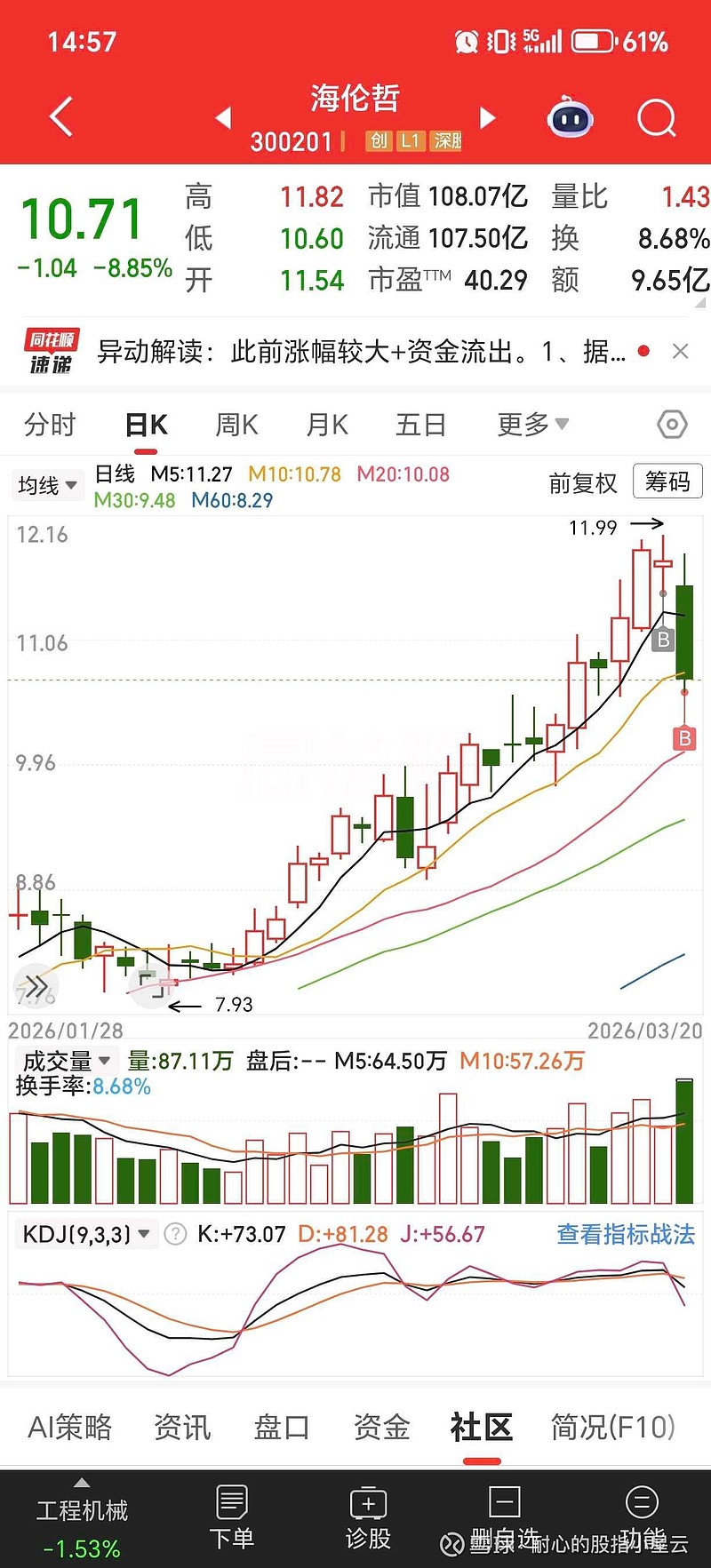Open the 成交量 indicator dropdown
Image resolution: width=711 pixels, height=1568 pixels.
click(67, 1061)
